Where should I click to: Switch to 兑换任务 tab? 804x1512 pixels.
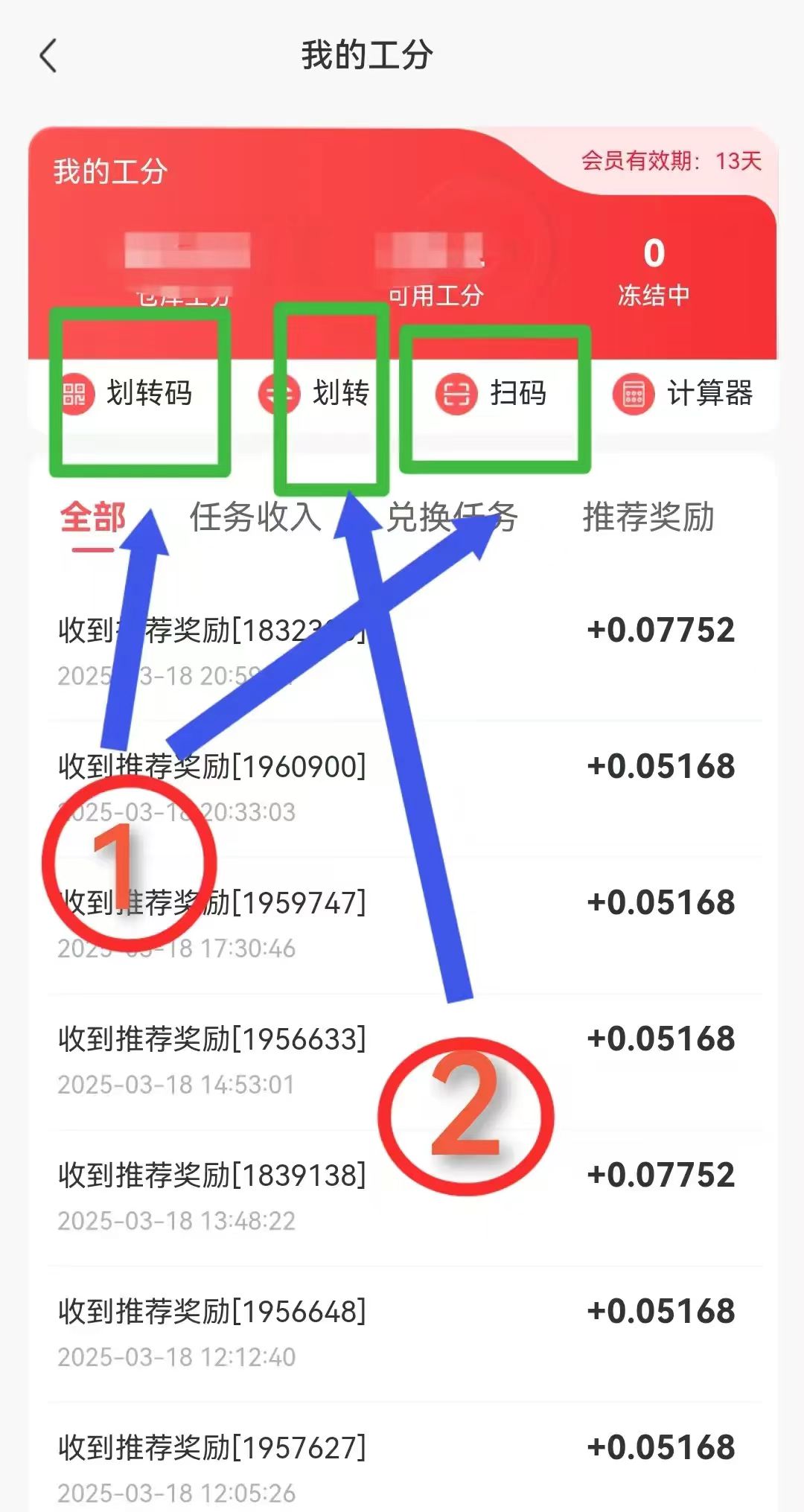click(x=452, y=517)
